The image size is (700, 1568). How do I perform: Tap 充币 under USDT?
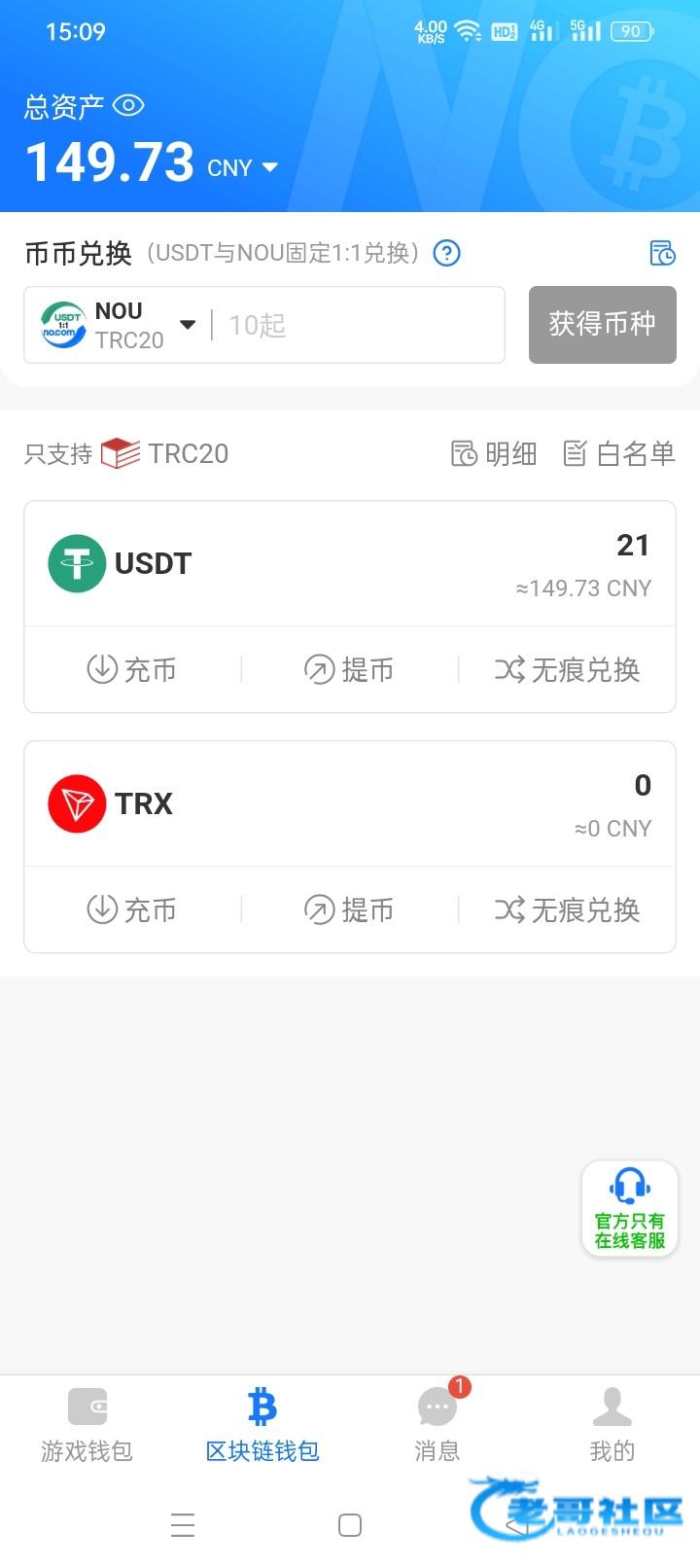pyautogui.click(x=132, y=669)
